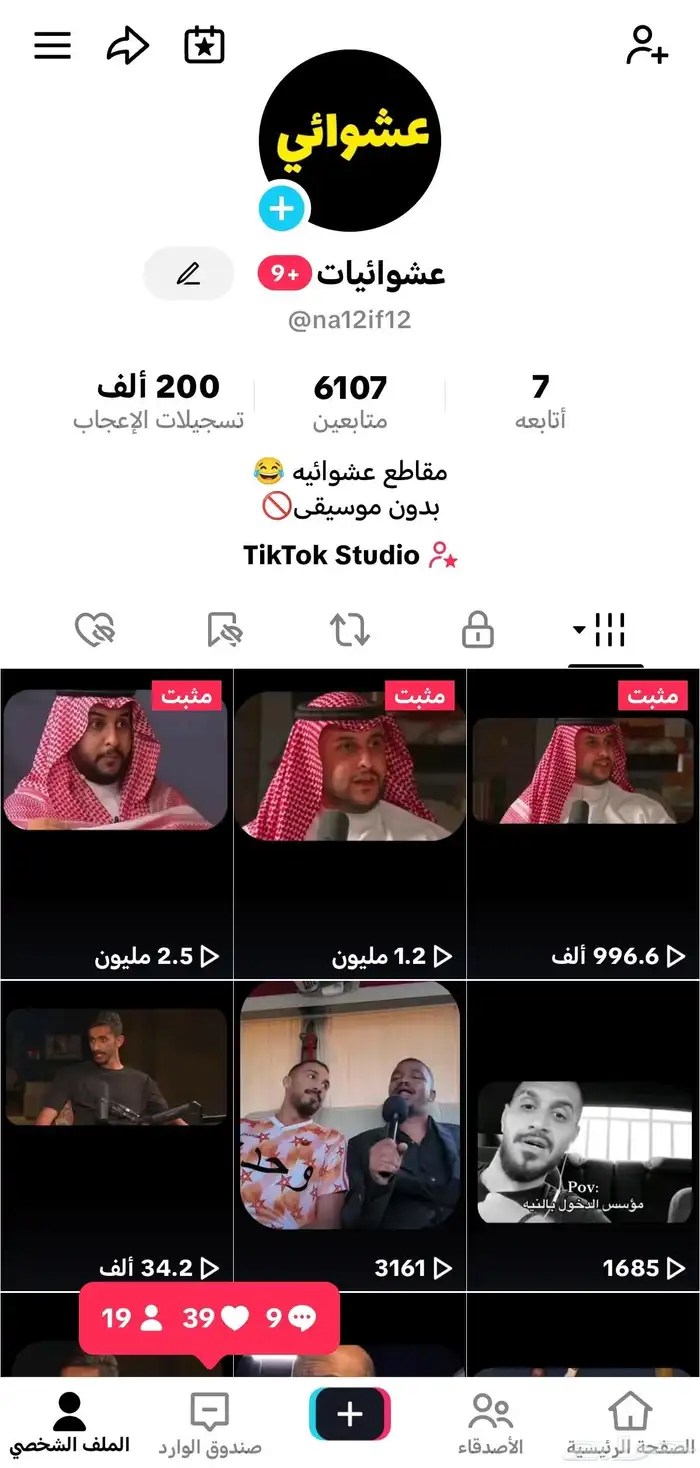The height and width of the screenshot is (1468, 700).
Task: Open the pinned video with 1.2 مليون views
Action: [350, 823]
